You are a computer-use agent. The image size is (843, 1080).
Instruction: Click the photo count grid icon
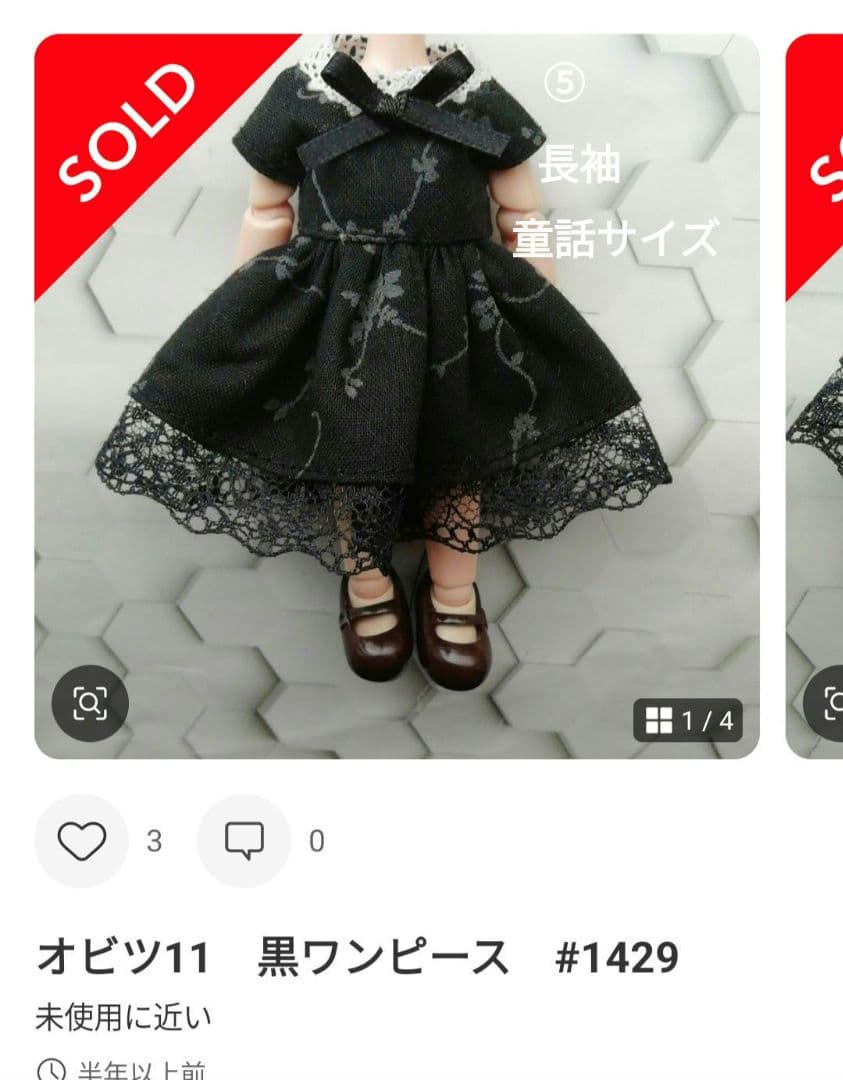[661, 717]
